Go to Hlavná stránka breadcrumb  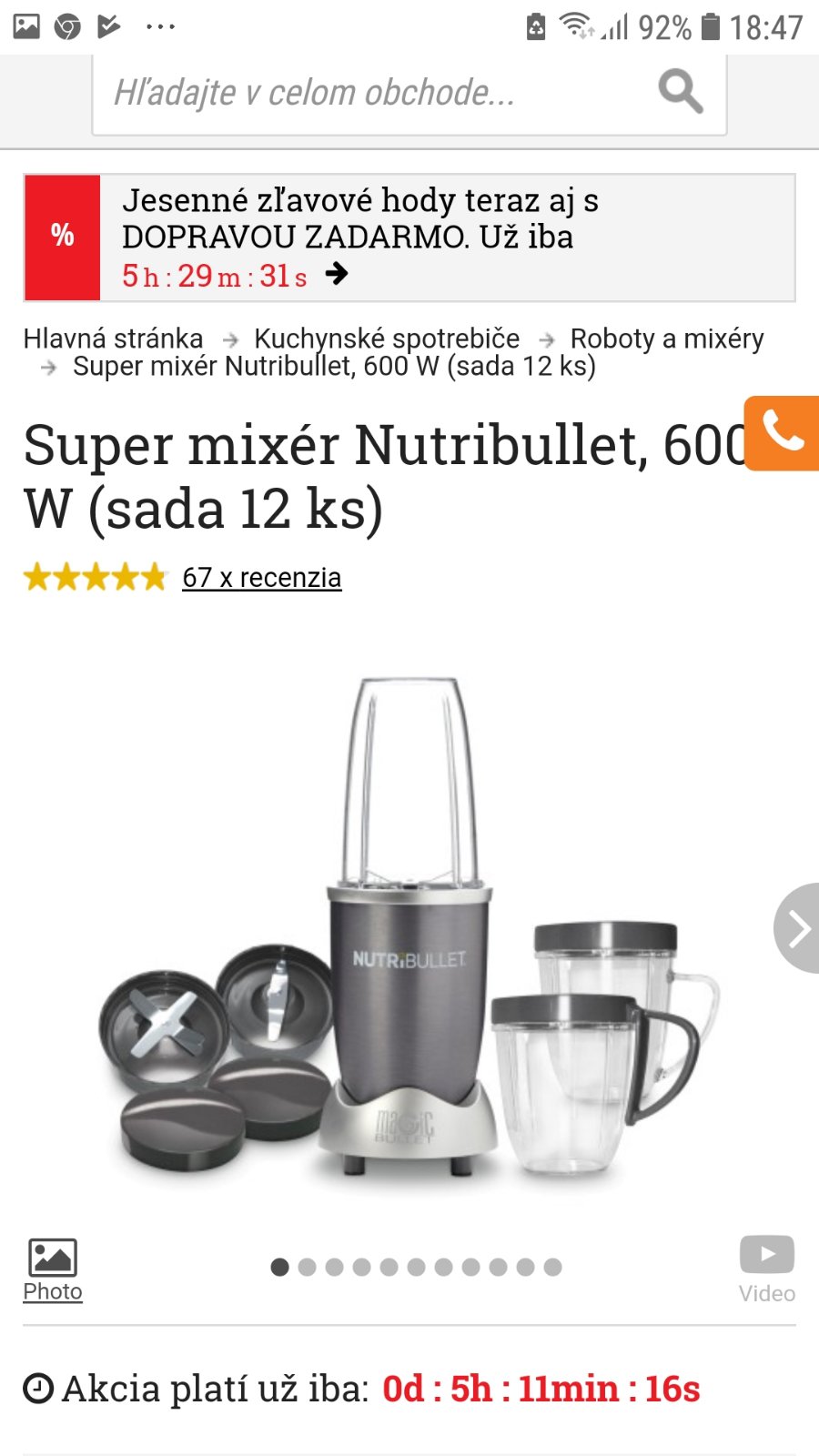113,339
